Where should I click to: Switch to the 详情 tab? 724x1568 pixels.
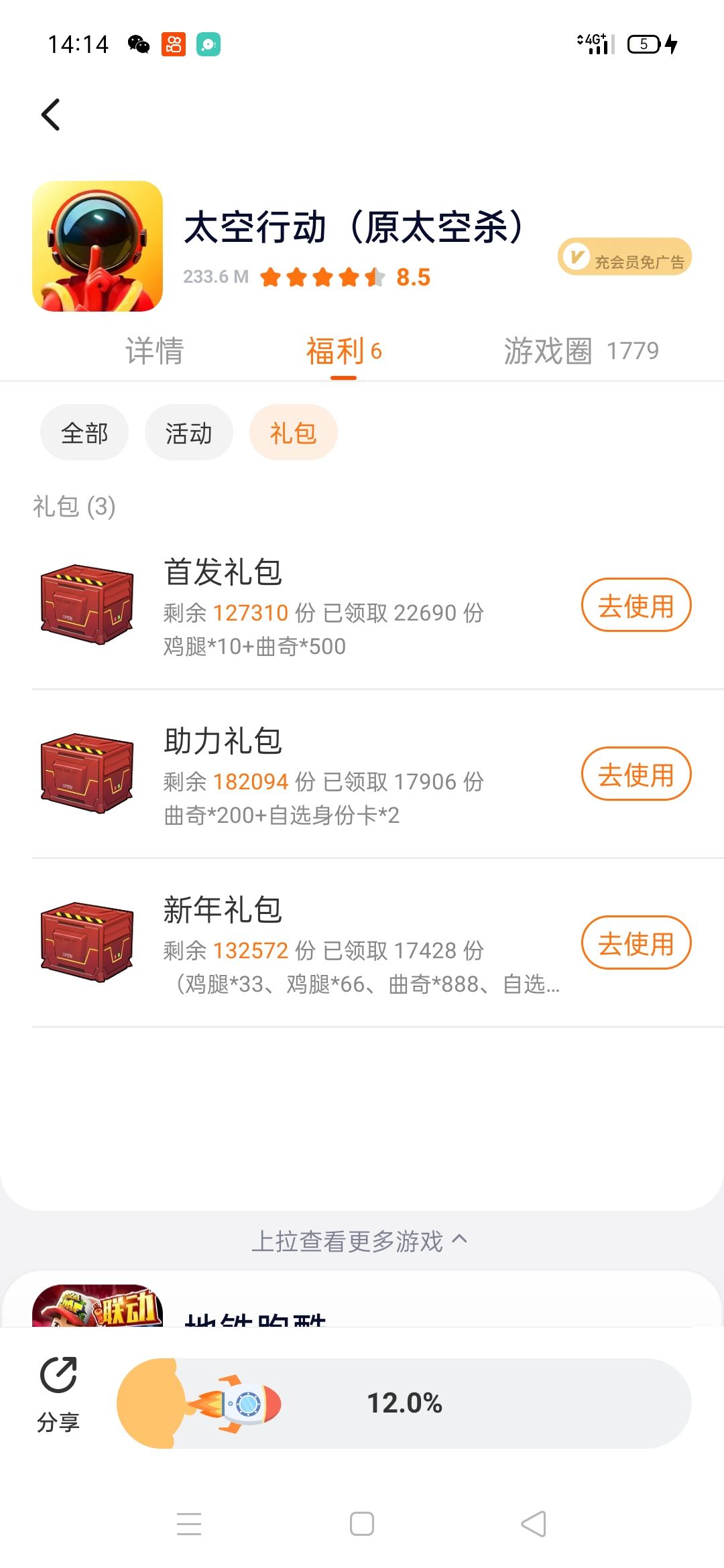(x=155, y=351)
